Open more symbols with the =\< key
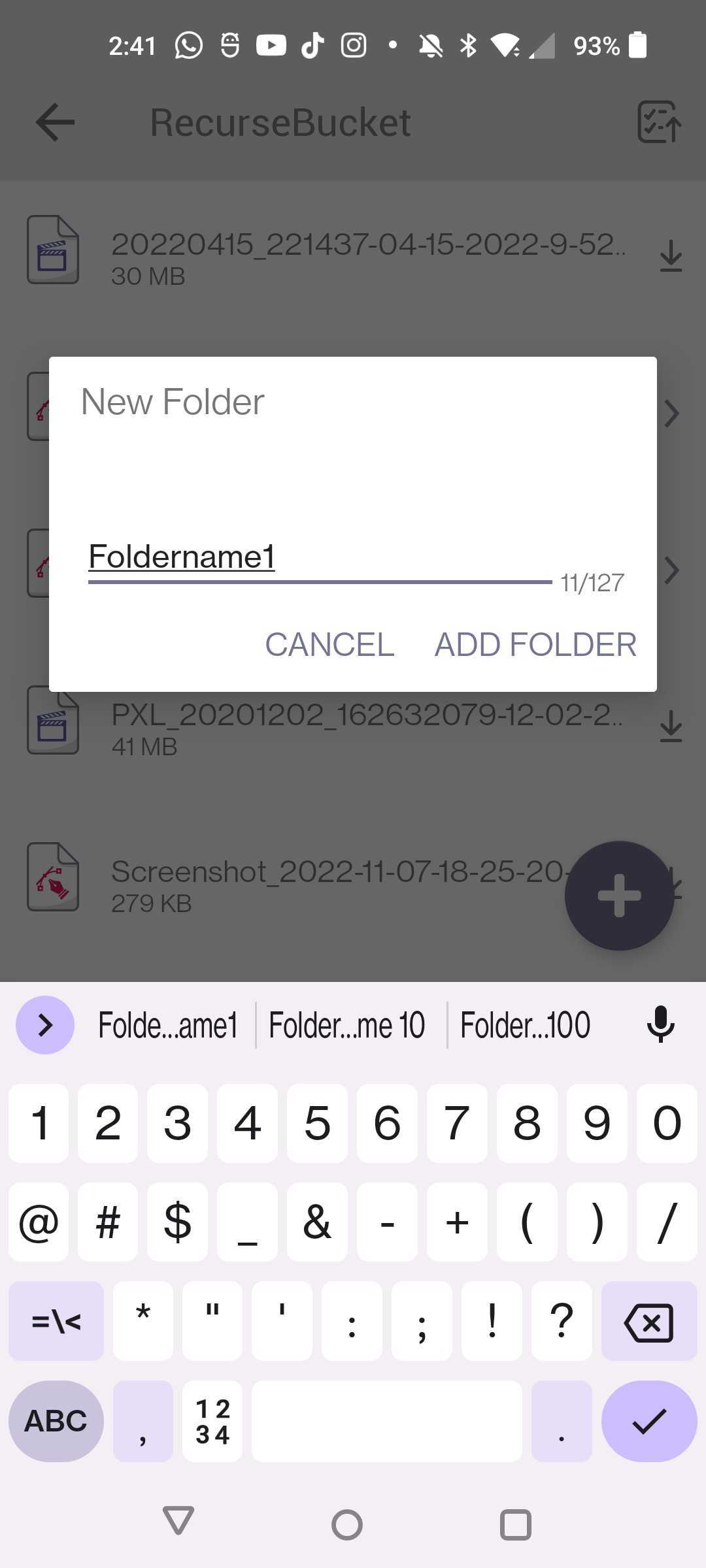 (56, 1321)
